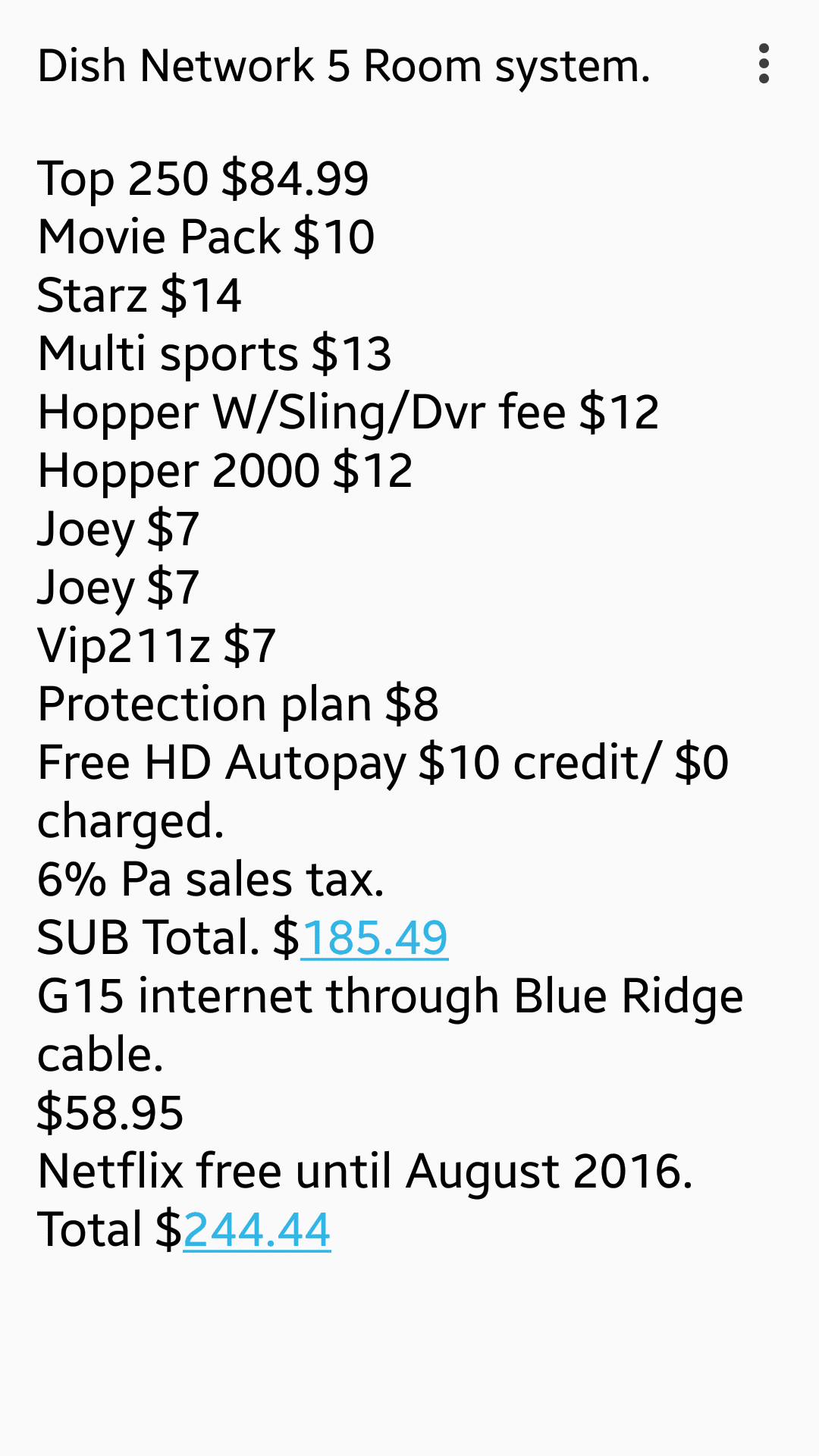
Task: Tap the linked number 244.44
Action: click(x=257, y=1230)
